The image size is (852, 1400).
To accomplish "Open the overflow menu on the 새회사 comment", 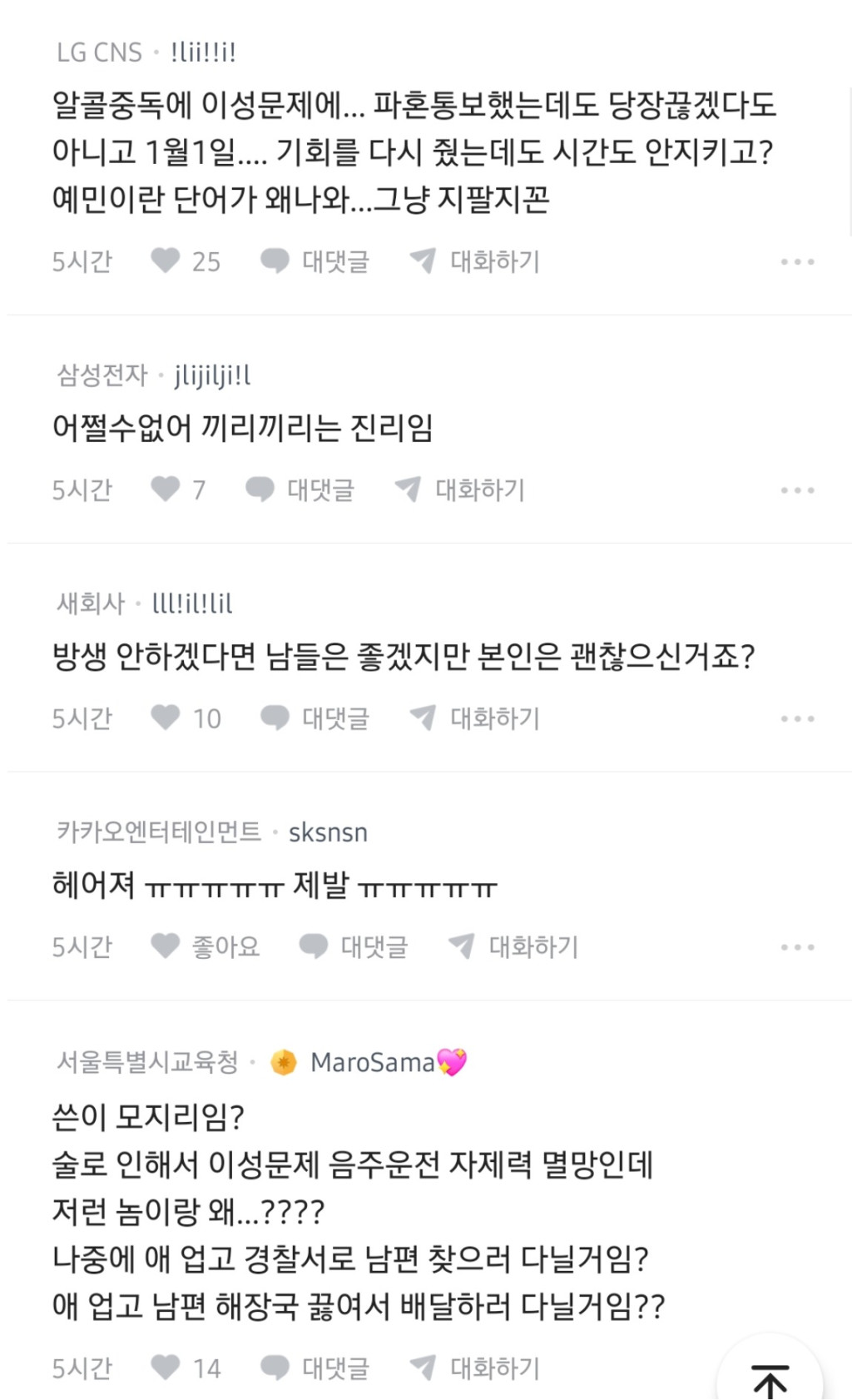I will point(797,718).
